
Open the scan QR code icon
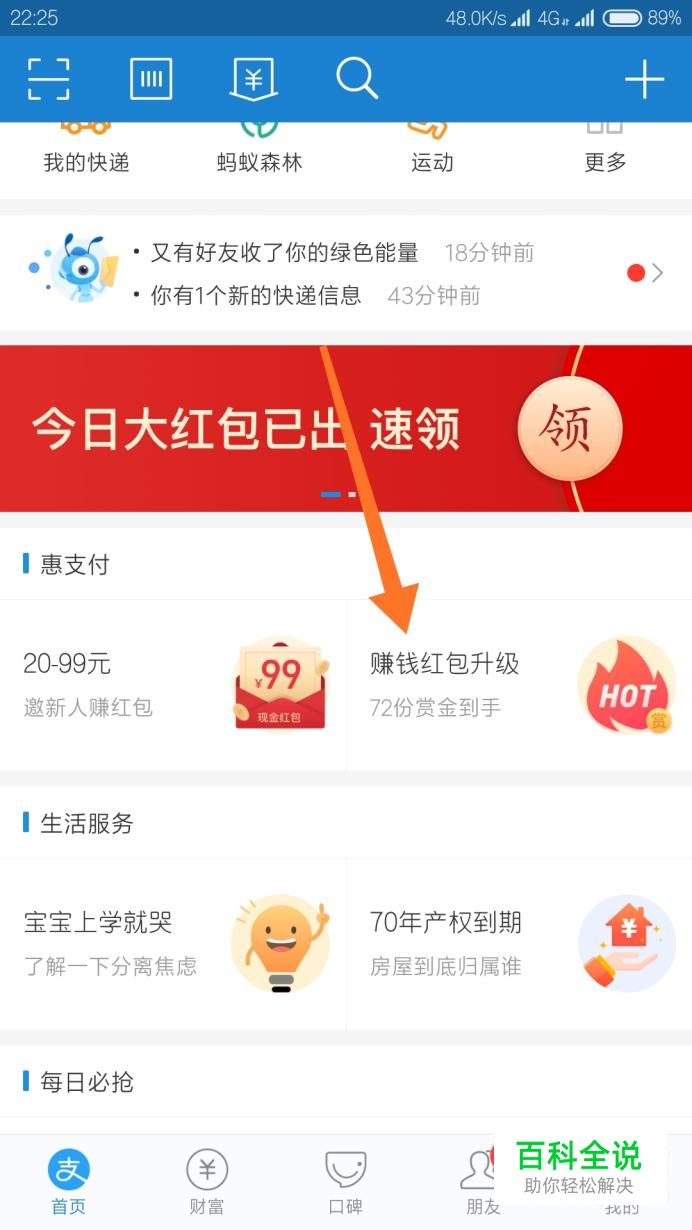click(x=48, y=78)
